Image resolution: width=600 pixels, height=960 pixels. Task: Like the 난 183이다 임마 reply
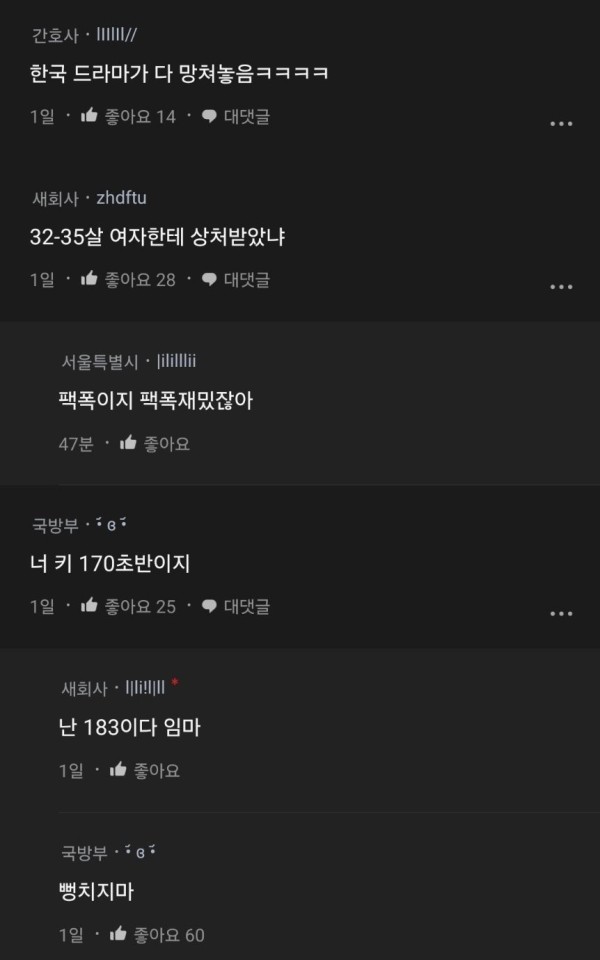tap(145, 771)
